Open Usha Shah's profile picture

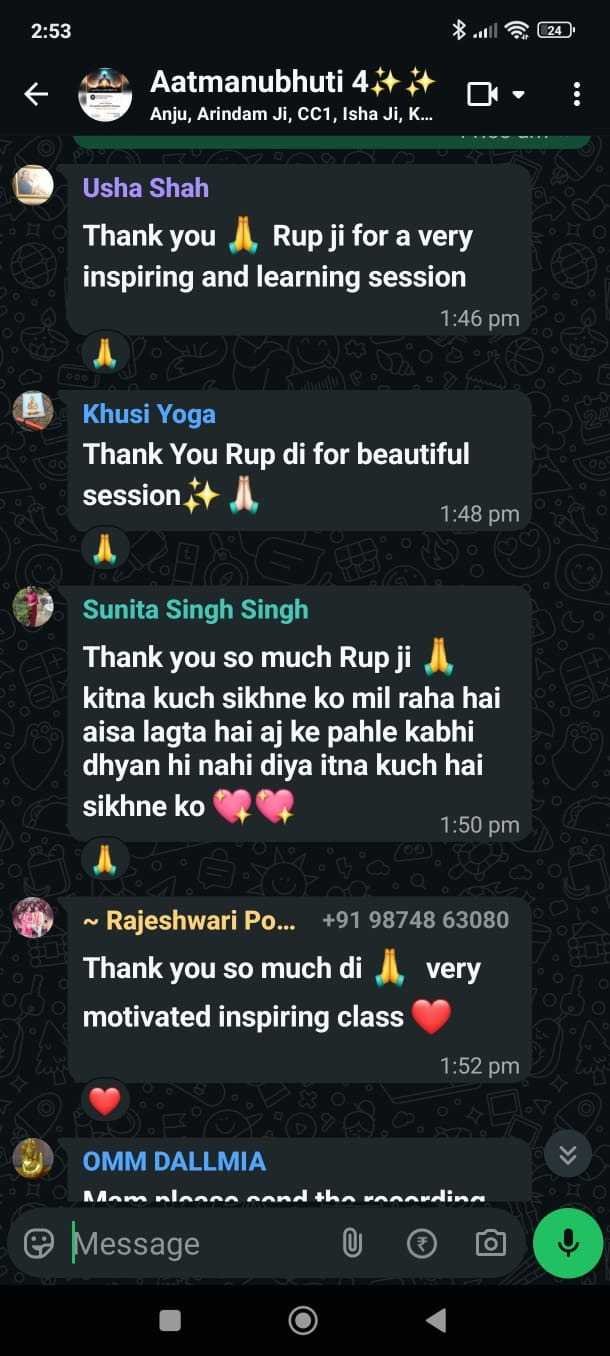33,186
